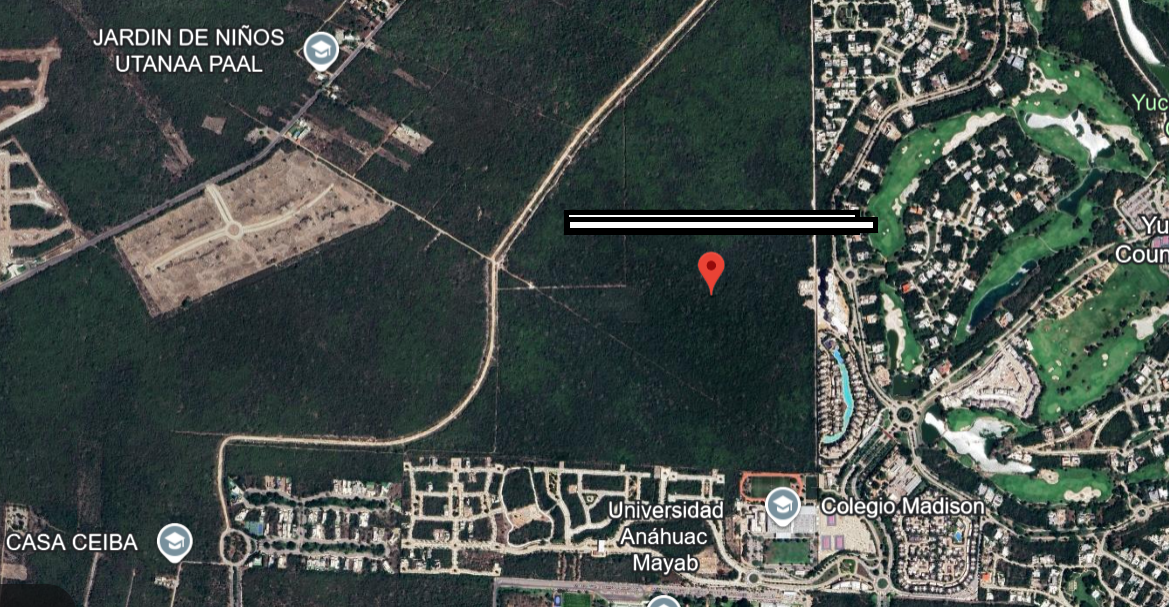Select the Casa Ceiba school marker
The width and height of the screenshot is (1169, 607).
[x=175, y=542]
